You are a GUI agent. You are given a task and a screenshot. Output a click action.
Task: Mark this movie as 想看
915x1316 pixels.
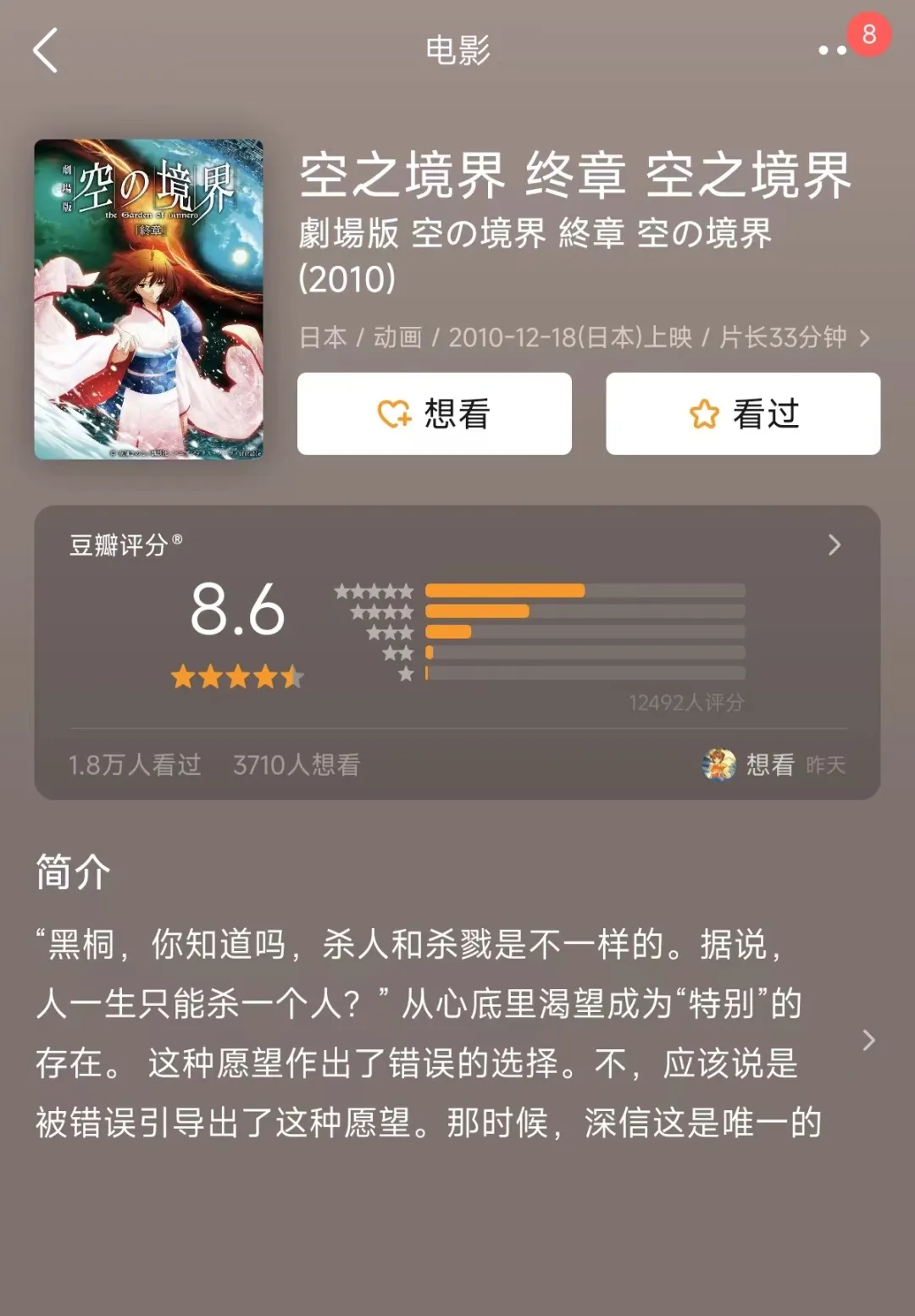(434, 414)
